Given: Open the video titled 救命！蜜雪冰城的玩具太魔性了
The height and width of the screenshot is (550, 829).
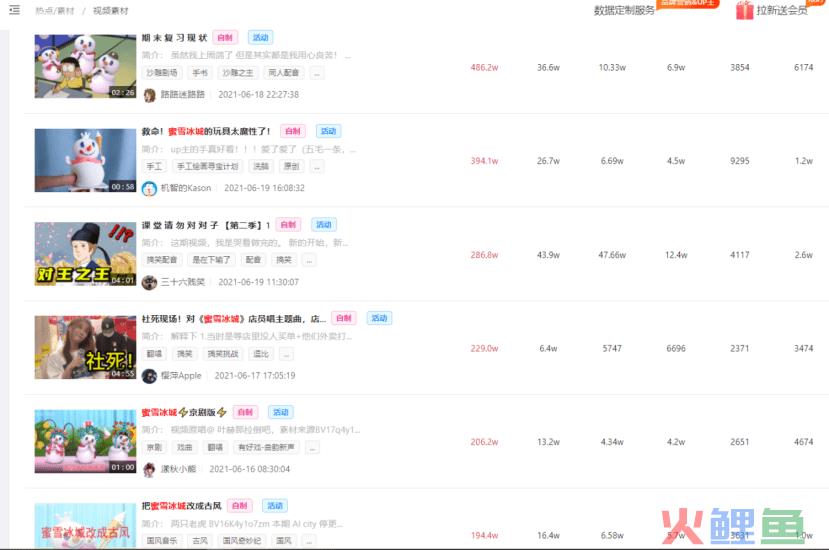Looking at the screenshot, I should coord(206,131).
